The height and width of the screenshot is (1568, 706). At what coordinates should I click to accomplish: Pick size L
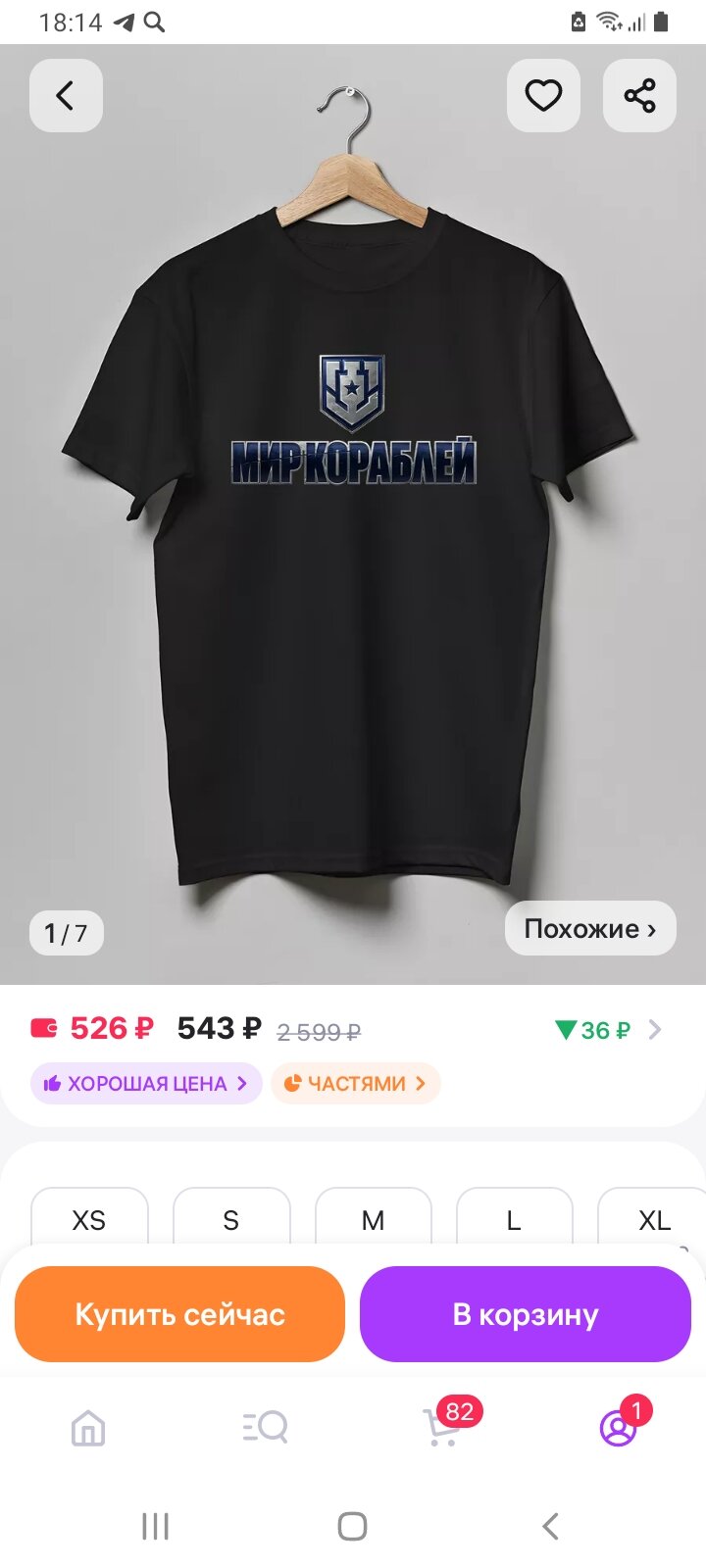click(x=514, y=1219)
